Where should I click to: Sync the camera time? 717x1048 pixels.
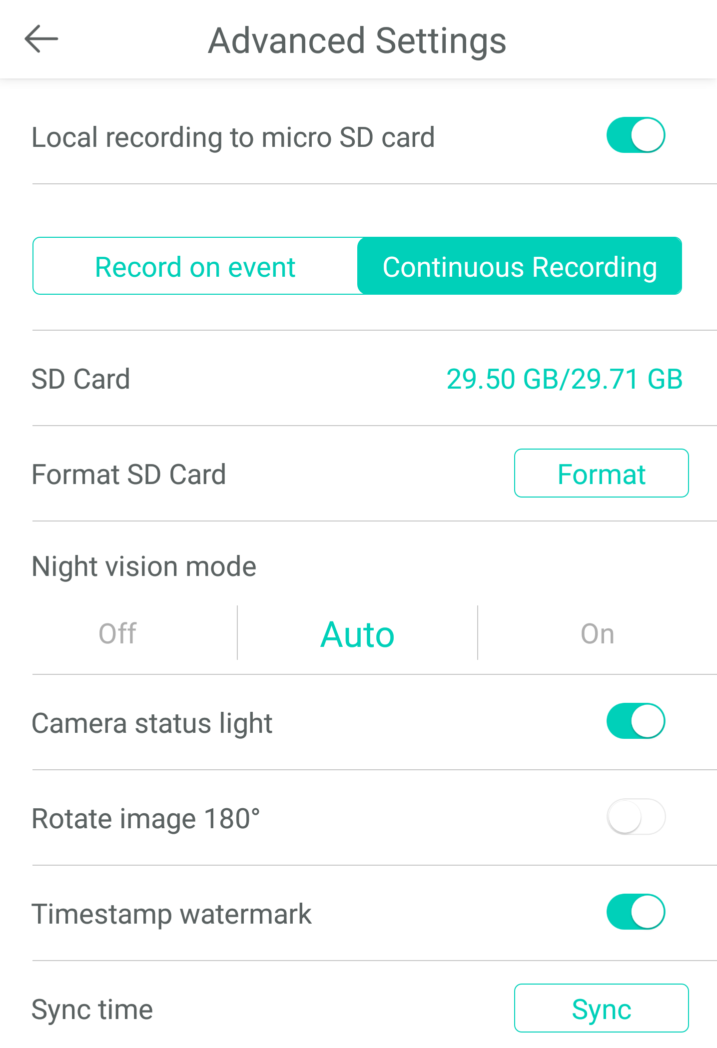pyautogui.click(x=601, y=1009)
